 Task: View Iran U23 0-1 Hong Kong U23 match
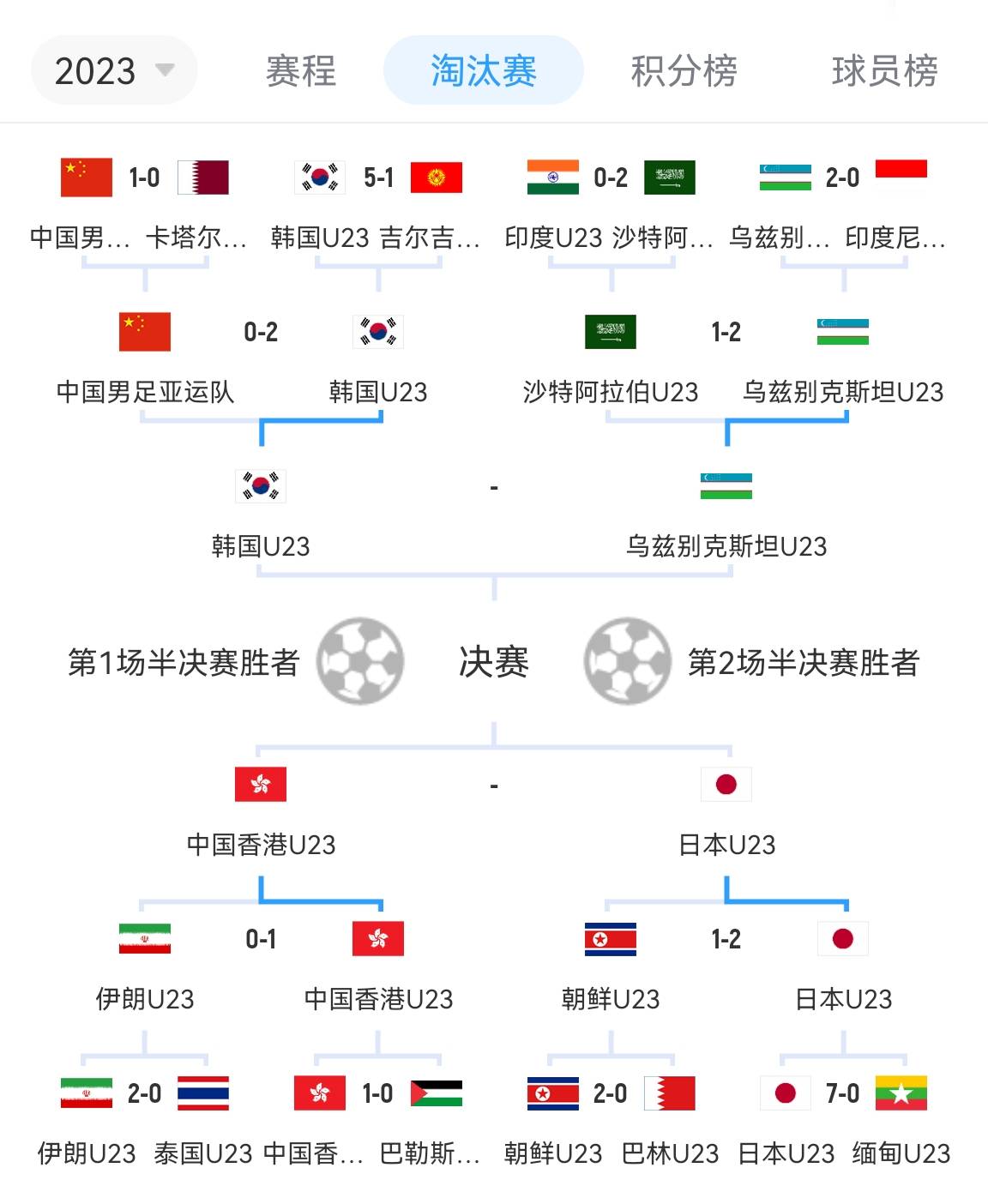click(261, 940)
